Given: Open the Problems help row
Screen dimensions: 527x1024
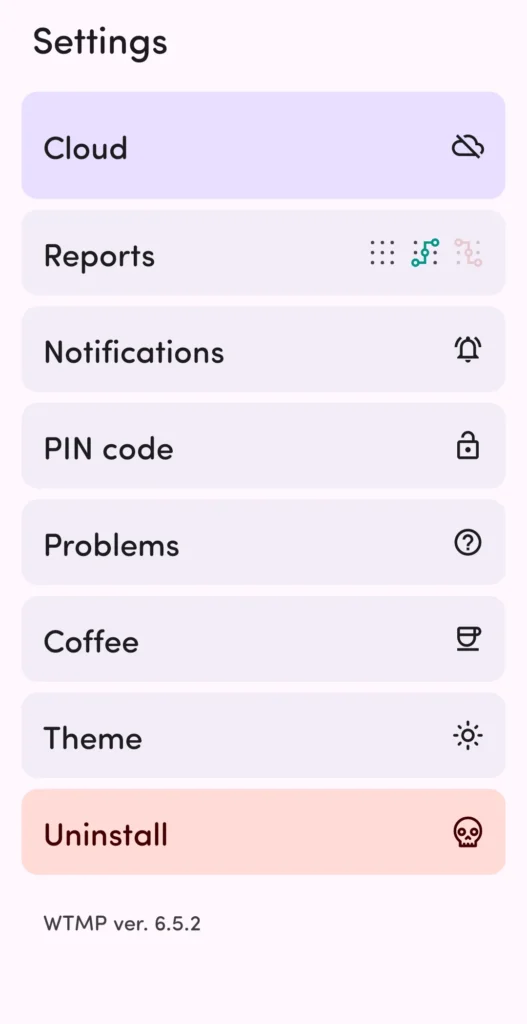Looking at the screenshot, I should (263, 543).
